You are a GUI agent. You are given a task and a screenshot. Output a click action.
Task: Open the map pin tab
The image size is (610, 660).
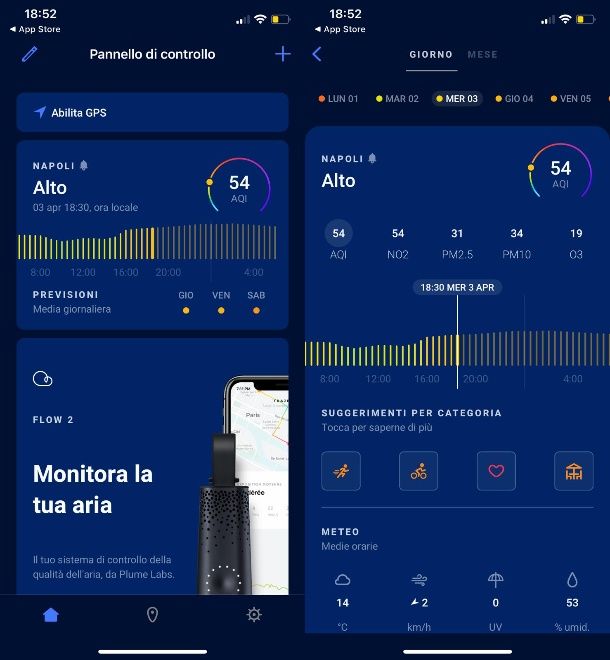click(x=152, y=615)
